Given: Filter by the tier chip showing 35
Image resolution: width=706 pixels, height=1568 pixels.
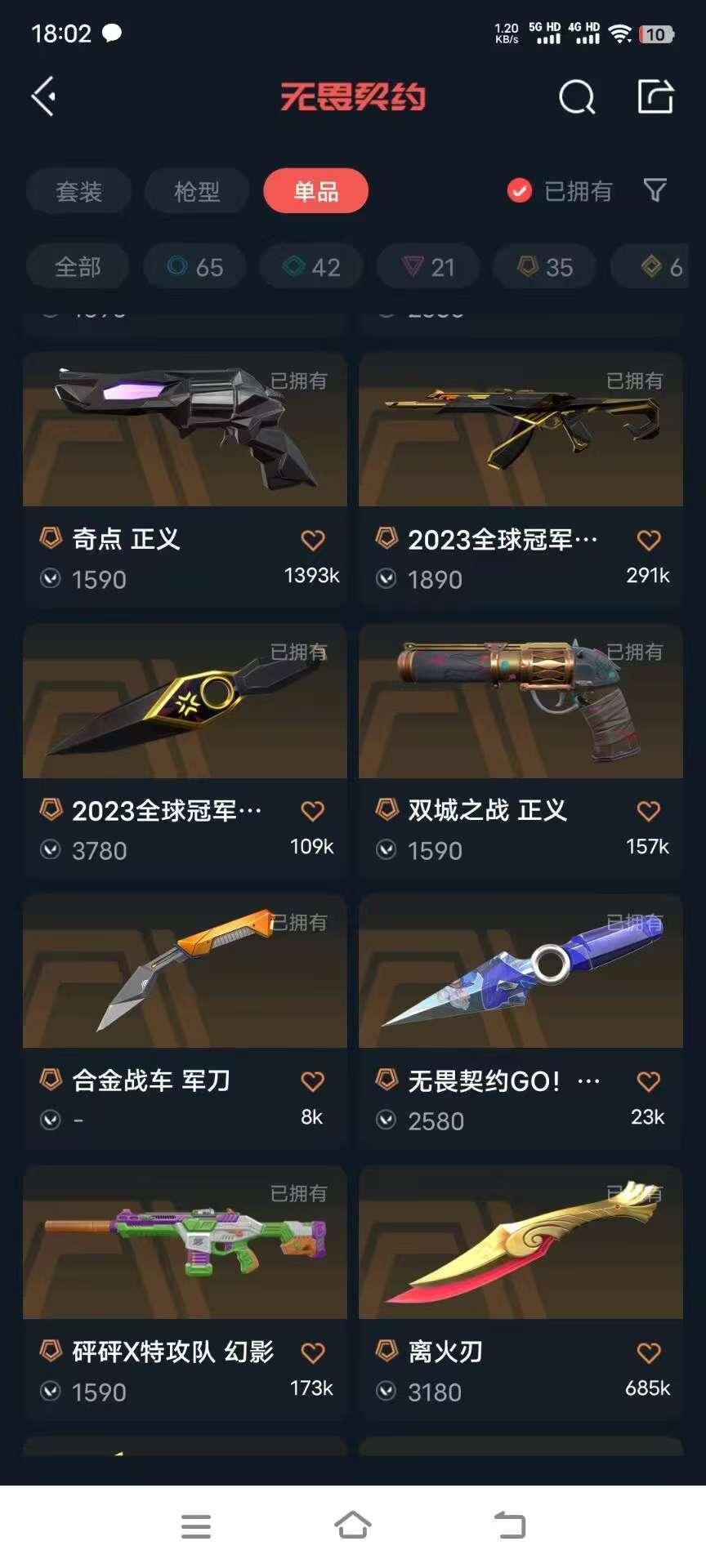Looking at the screenshot, I should click(545, 267).
